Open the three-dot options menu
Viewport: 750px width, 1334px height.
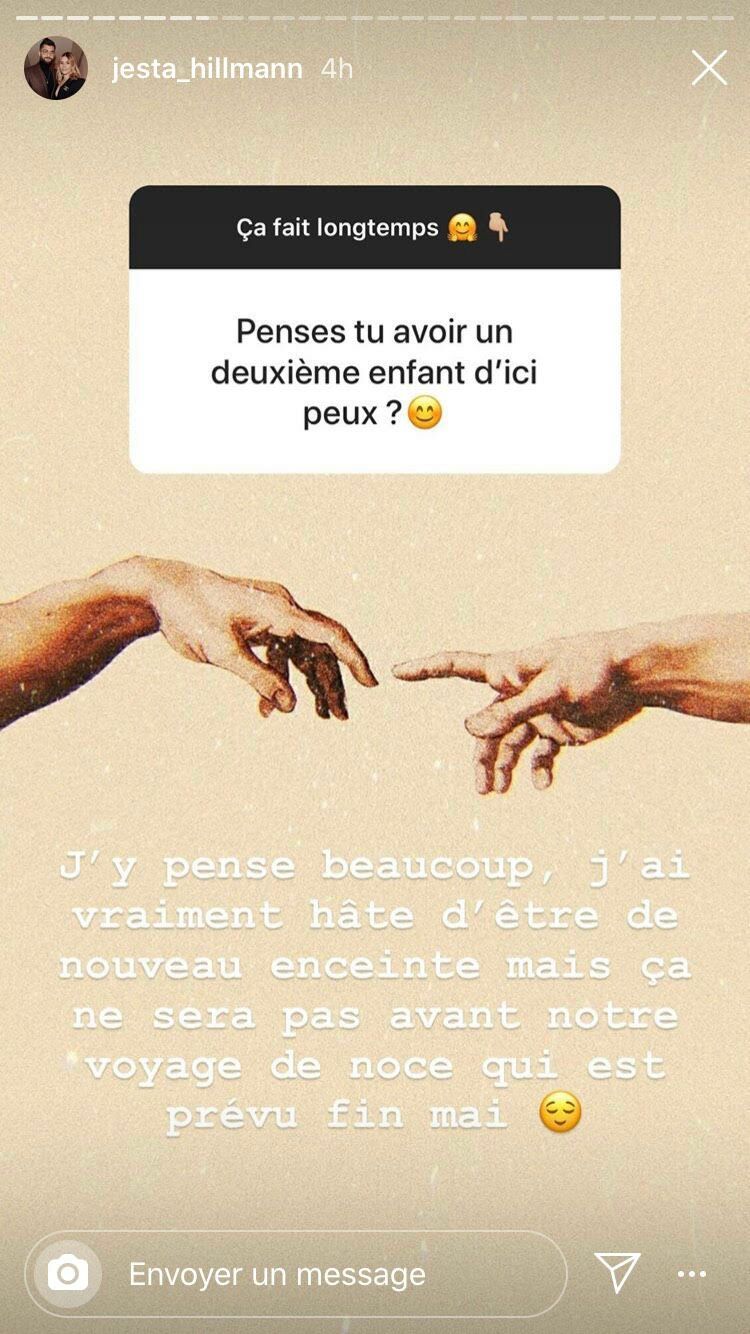pos(692,1274)
